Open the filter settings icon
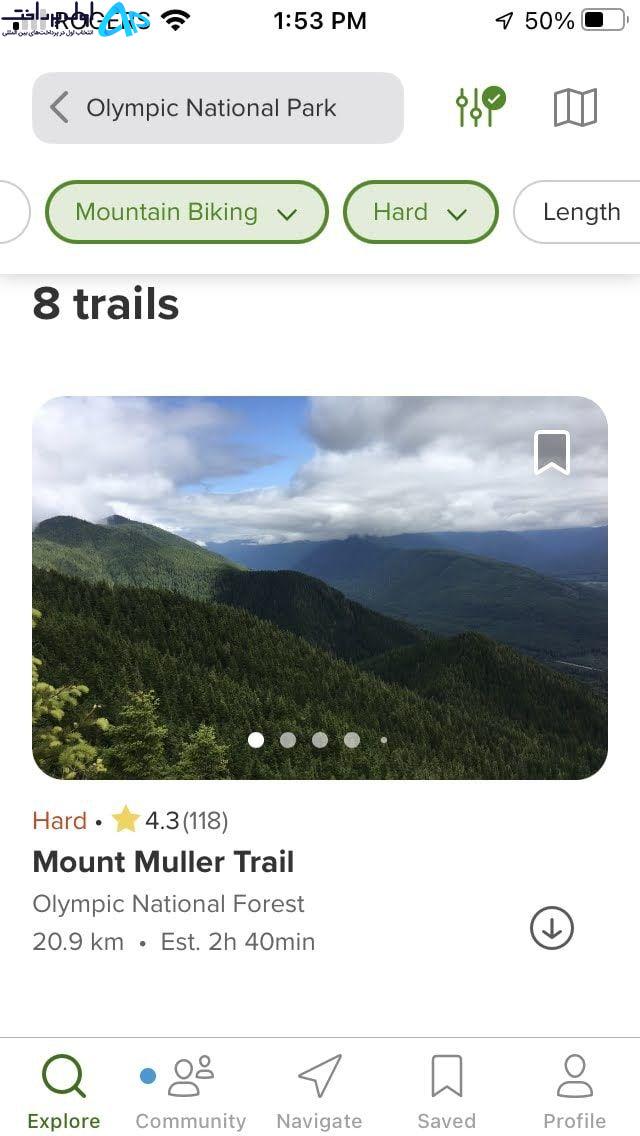Screen dimensions: 640x1136 pos(480,107)
